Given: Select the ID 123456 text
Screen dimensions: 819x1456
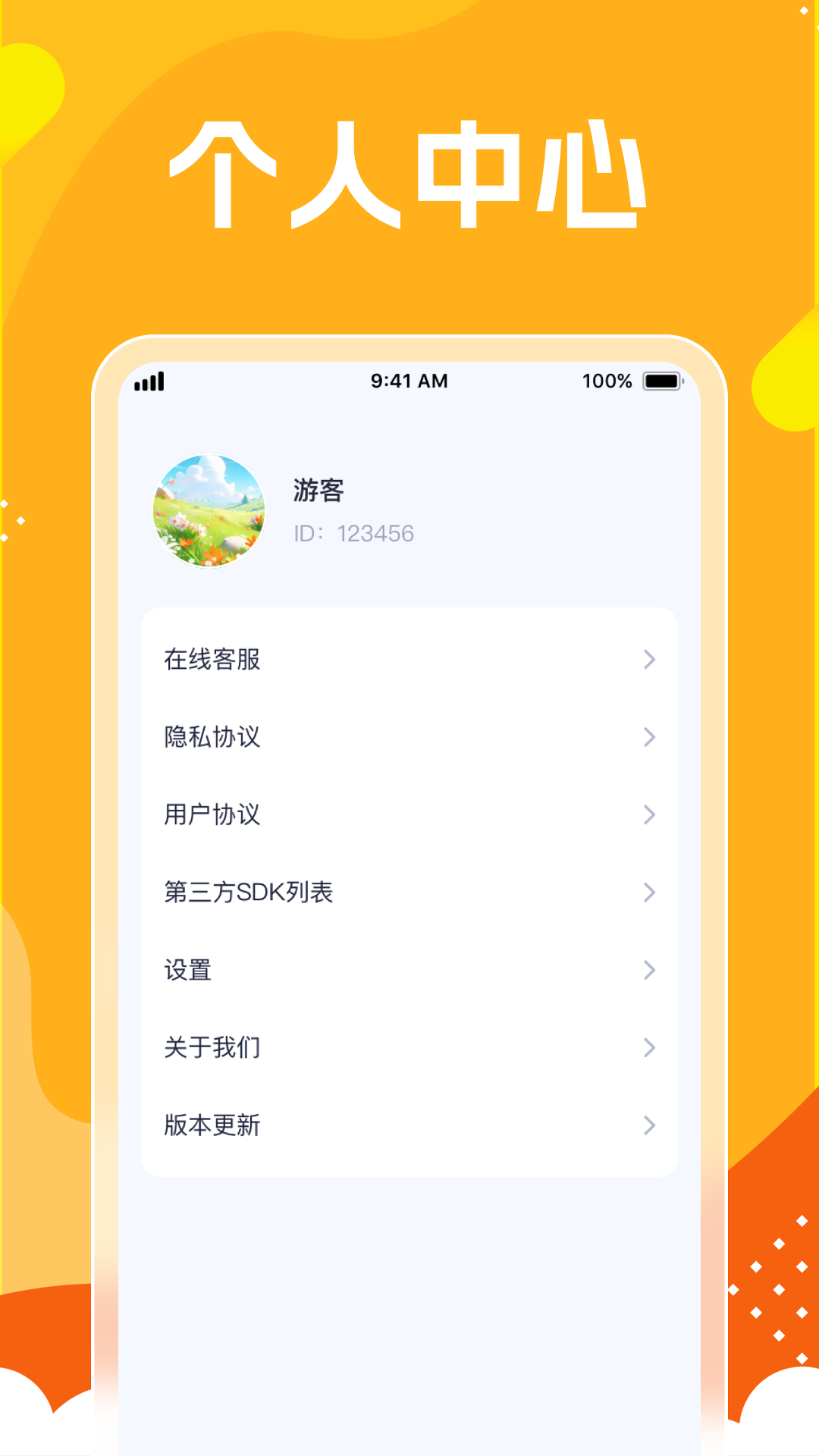Looking at the screenshot, I should click(x=353, y=533).
